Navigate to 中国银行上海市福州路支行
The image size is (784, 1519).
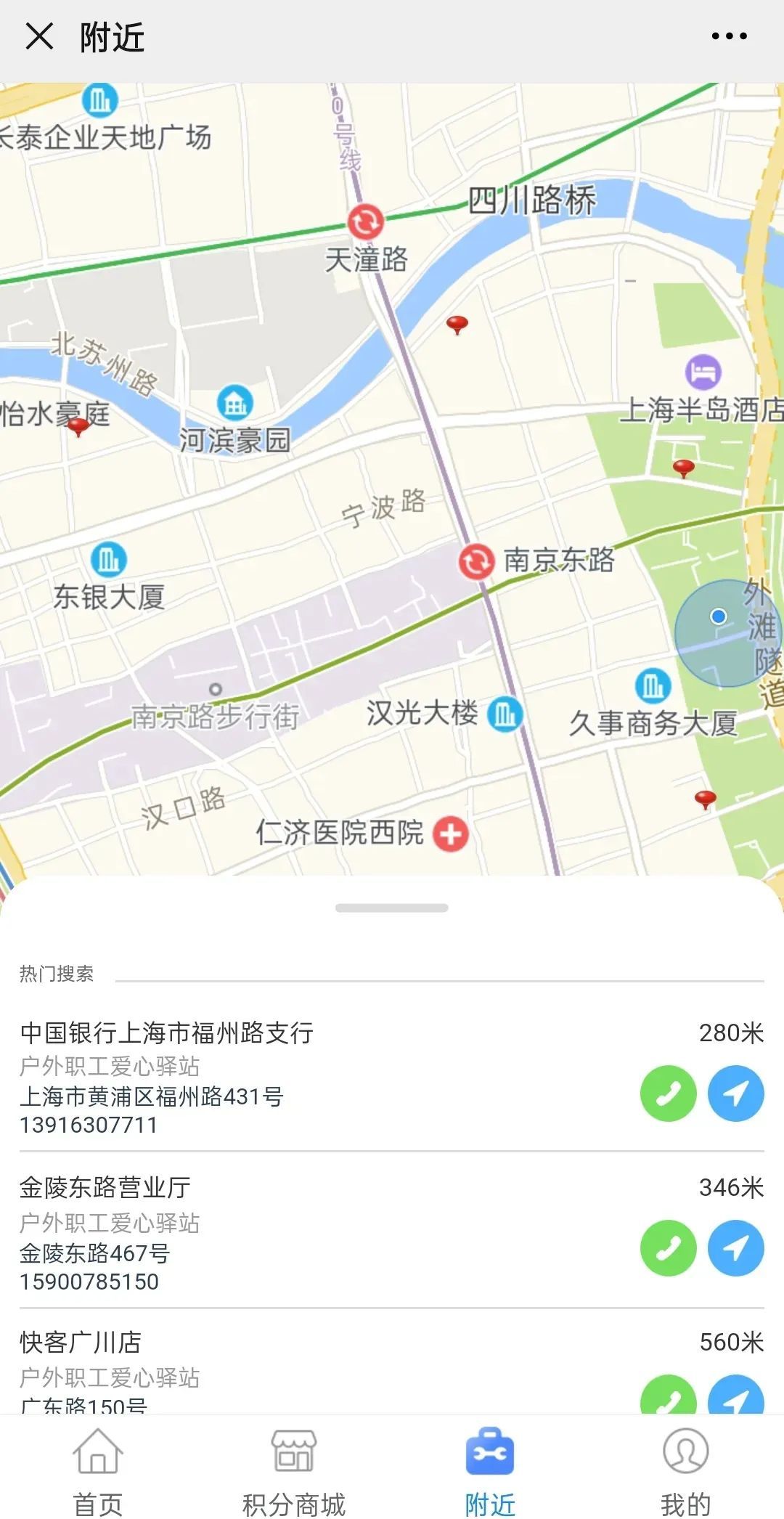(735, 1094)
